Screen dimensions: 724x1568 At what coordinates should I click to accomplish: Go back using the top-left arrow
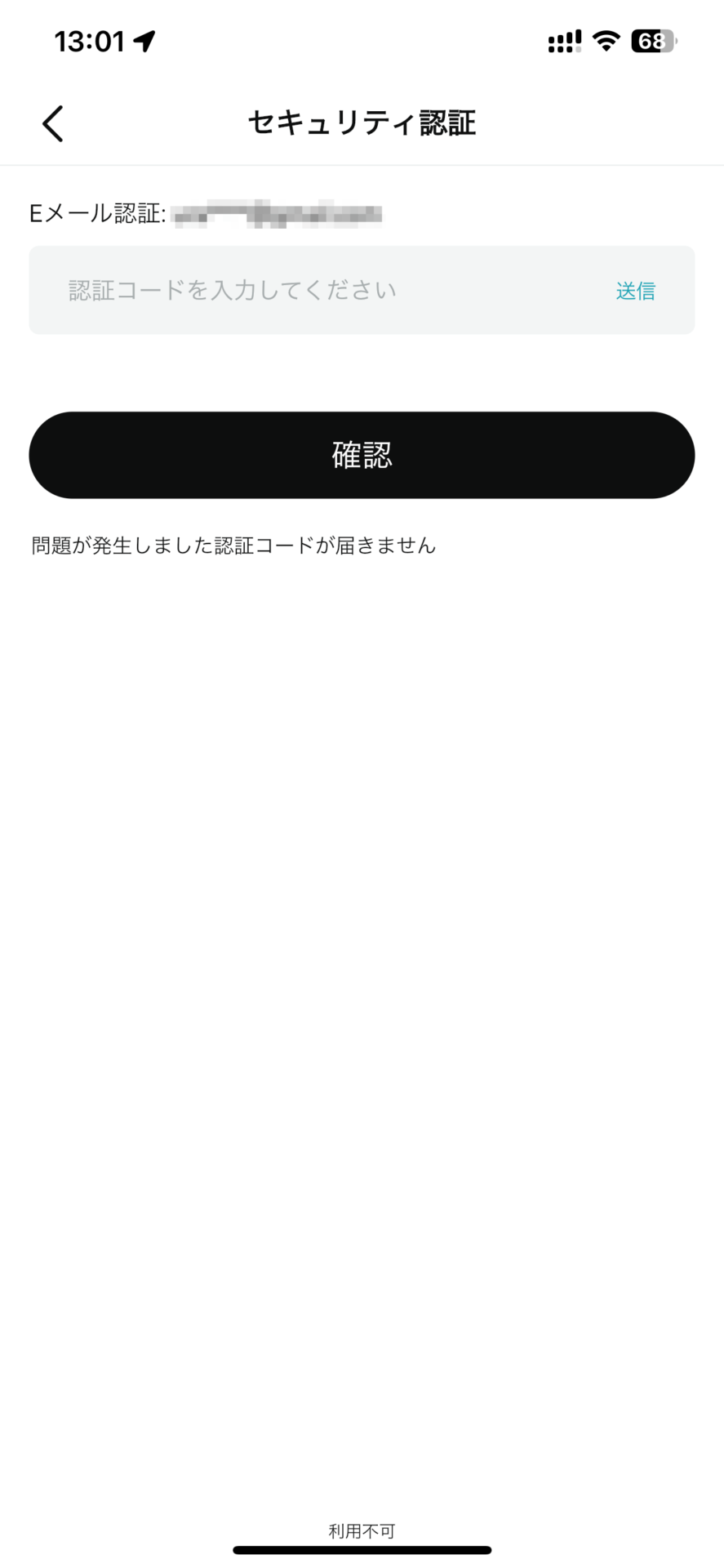point(53,124)
